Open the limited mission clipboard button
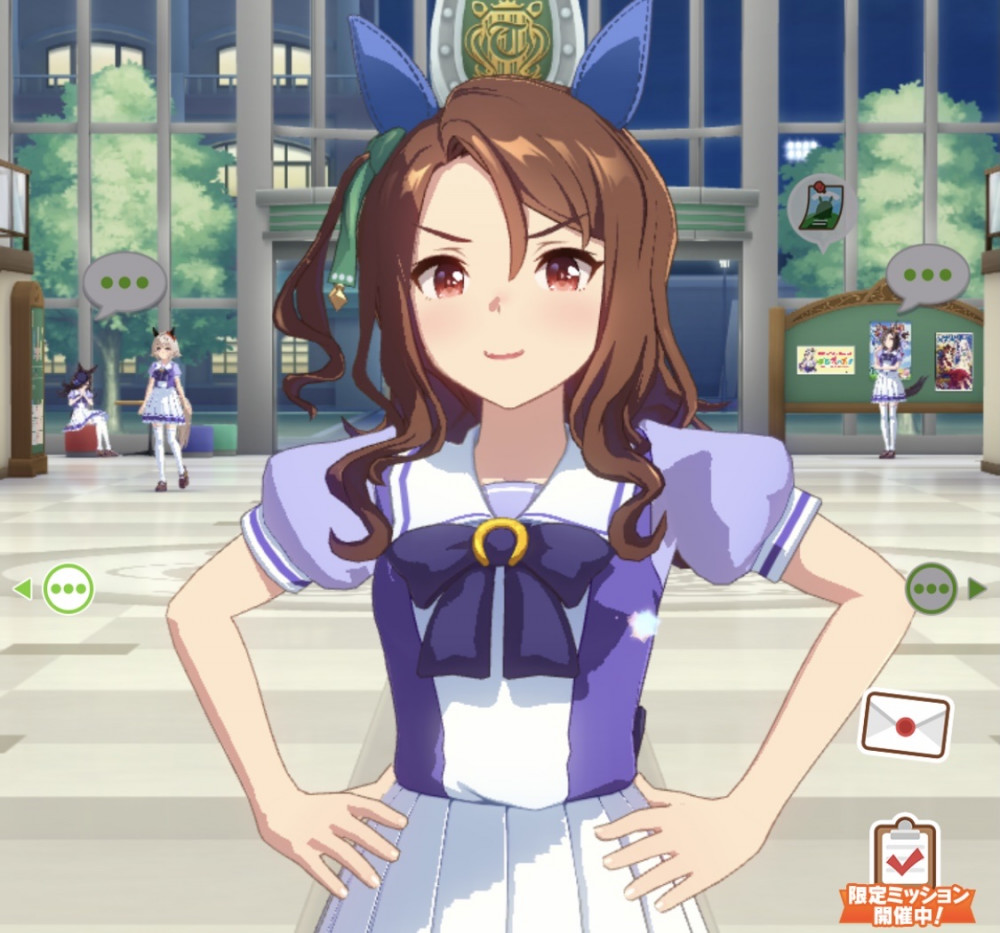 (x=905, y=868)
